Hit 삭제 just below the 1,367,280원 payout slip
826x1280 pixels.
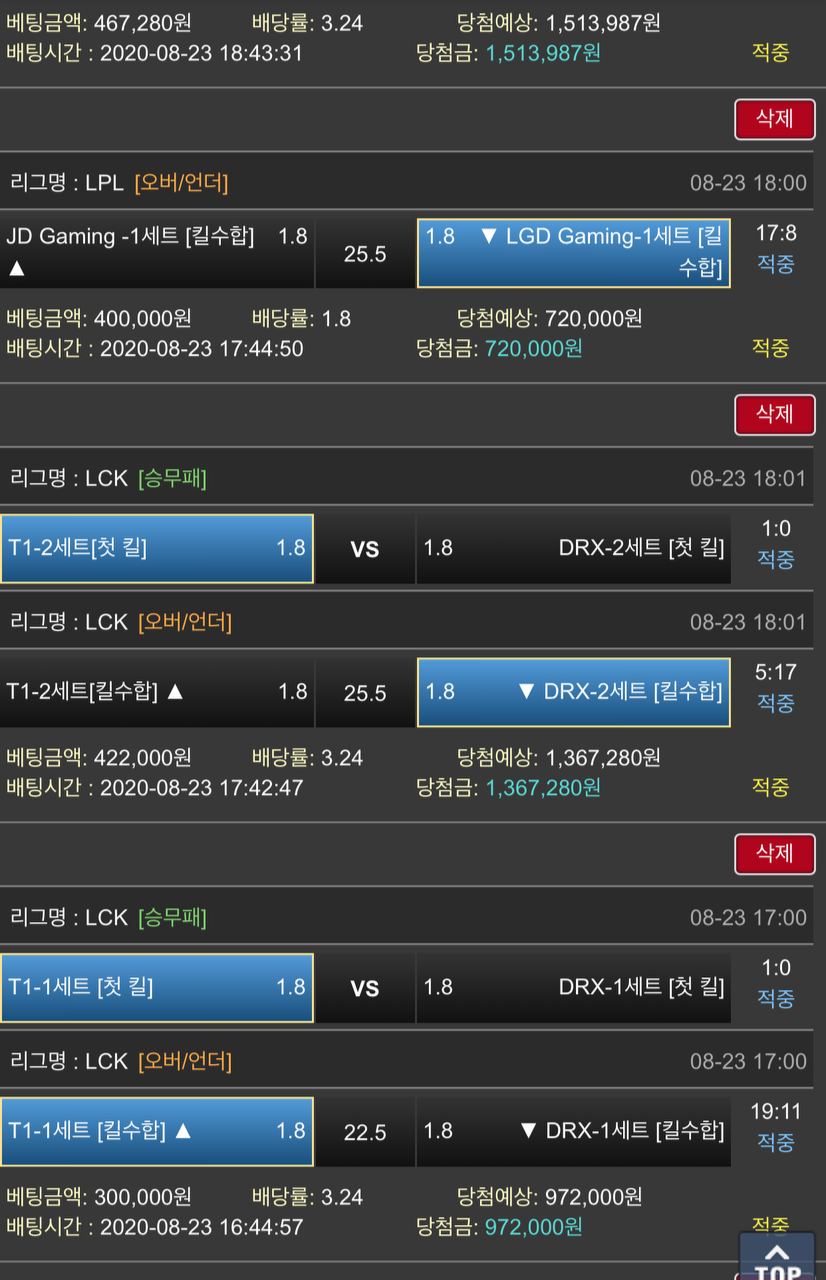774,853
